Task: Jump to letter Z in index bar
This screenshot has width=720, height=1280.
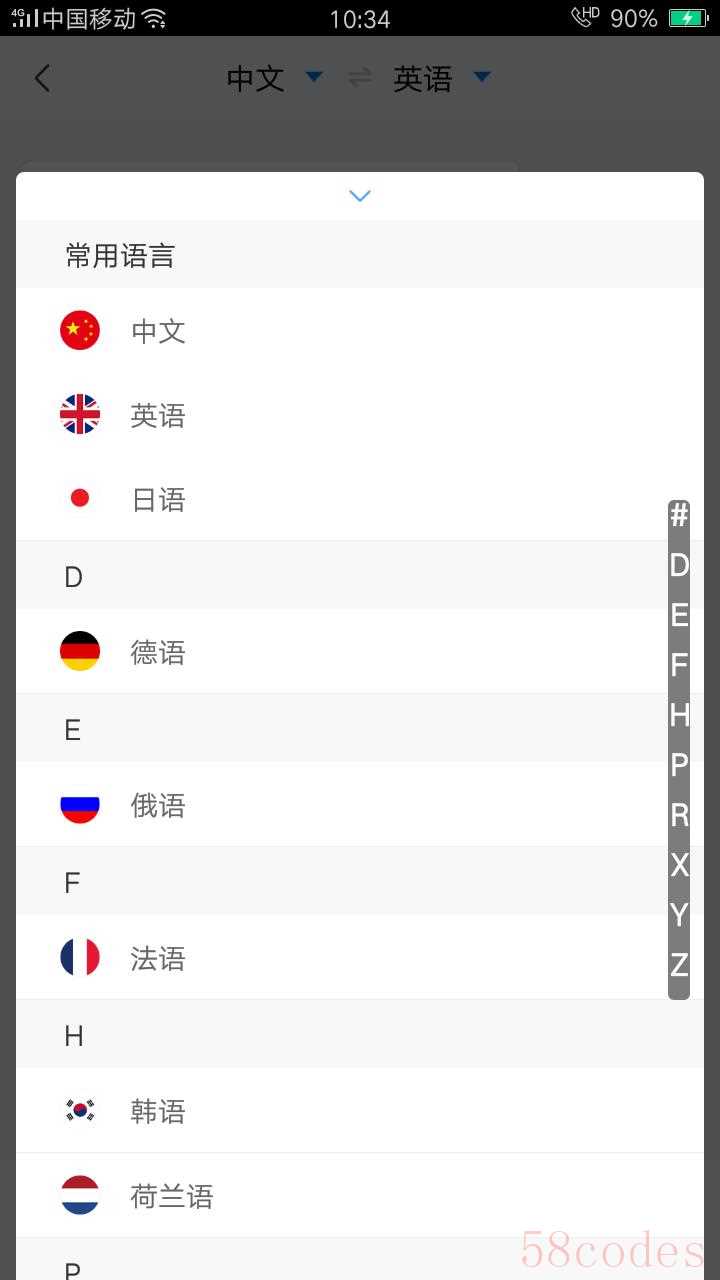Action: [679, 965]
